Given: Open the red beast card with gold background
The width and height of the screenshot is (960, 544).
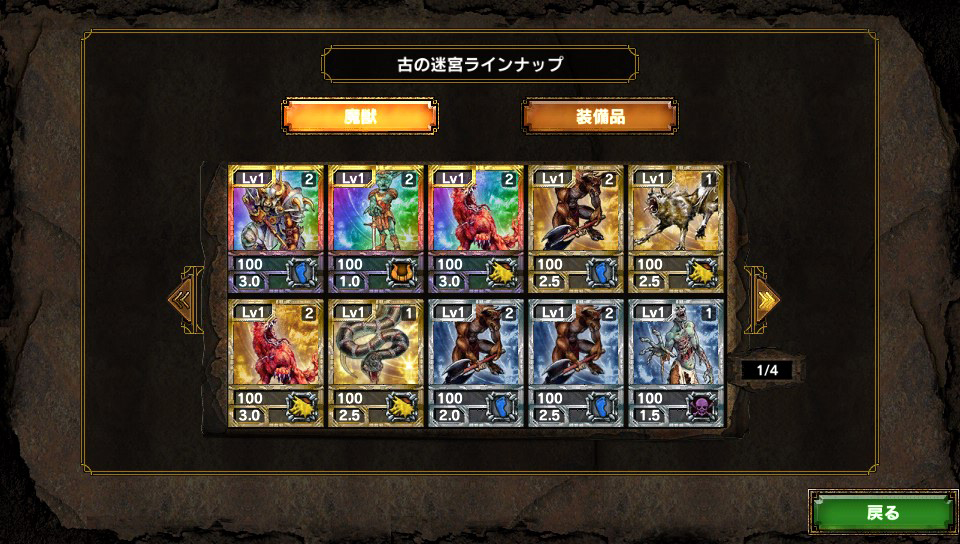Looking at the screenshot, I should click(x=275, y=362).
